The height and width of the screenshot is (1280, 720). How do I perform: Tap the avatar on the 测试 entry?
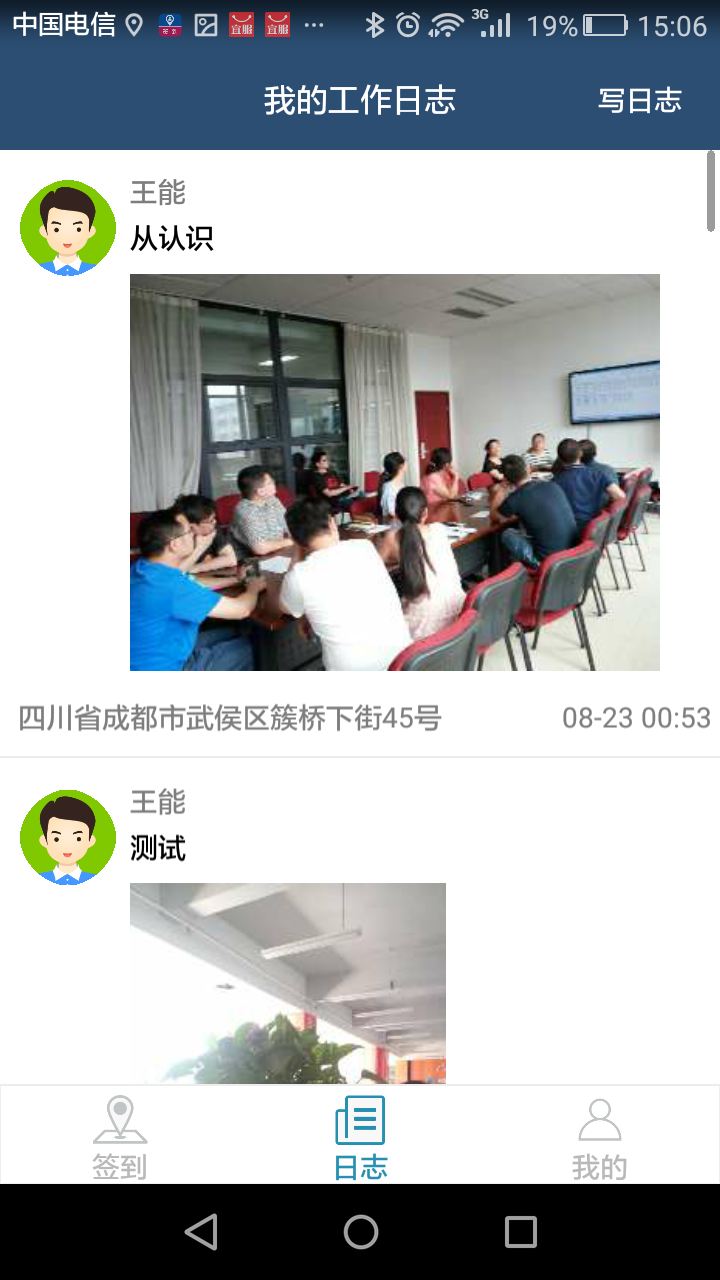(68, 837)
